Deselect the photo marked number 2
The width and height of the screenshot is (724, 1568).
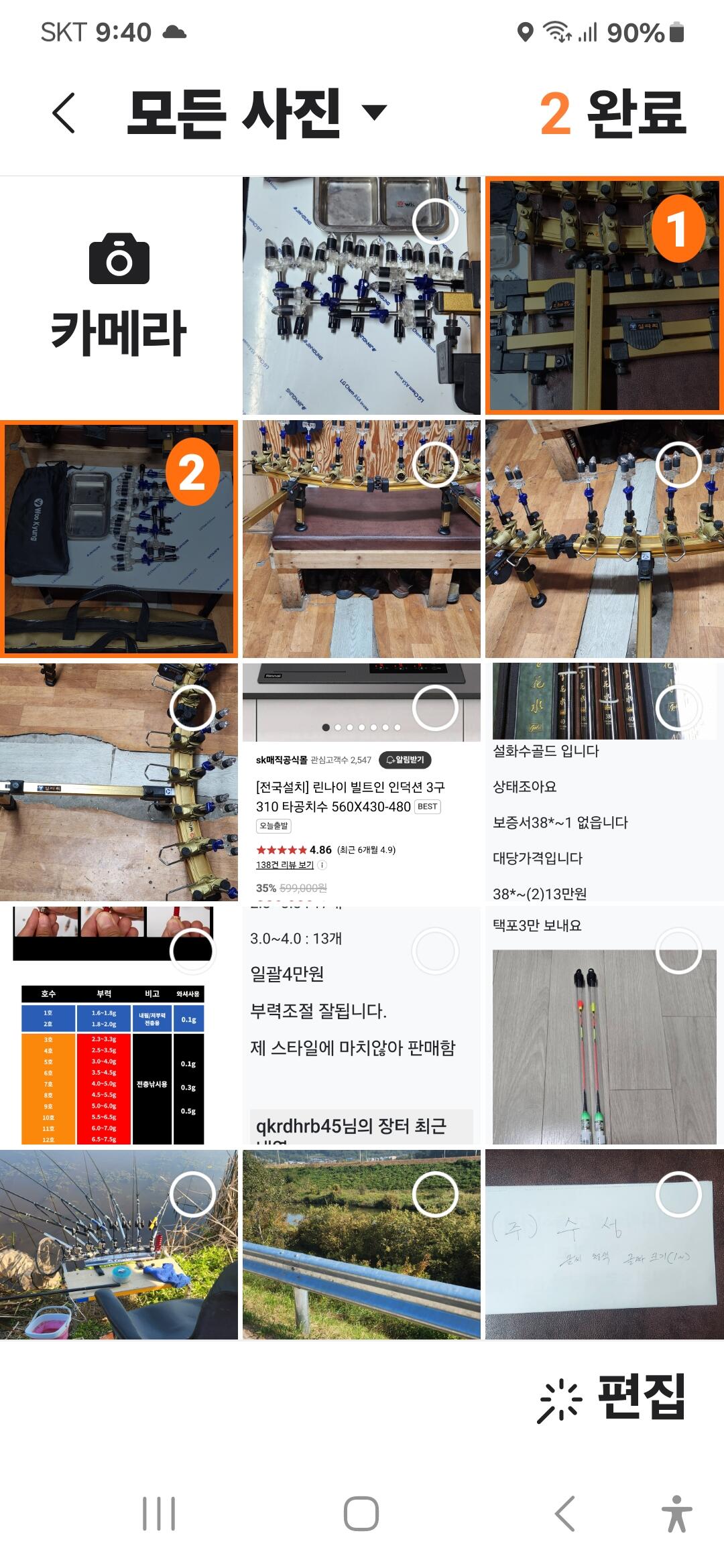click(x=192, y=472)
